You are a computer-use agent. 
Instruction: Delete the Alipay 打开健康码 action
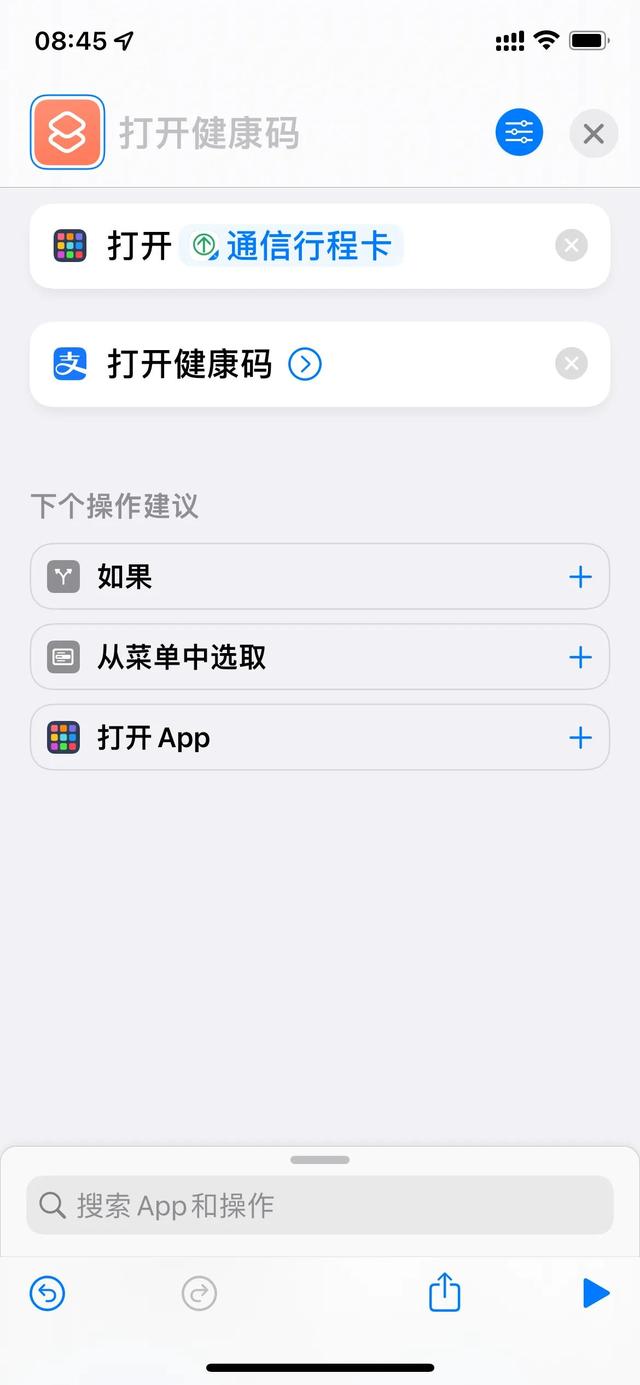point(571,364)
